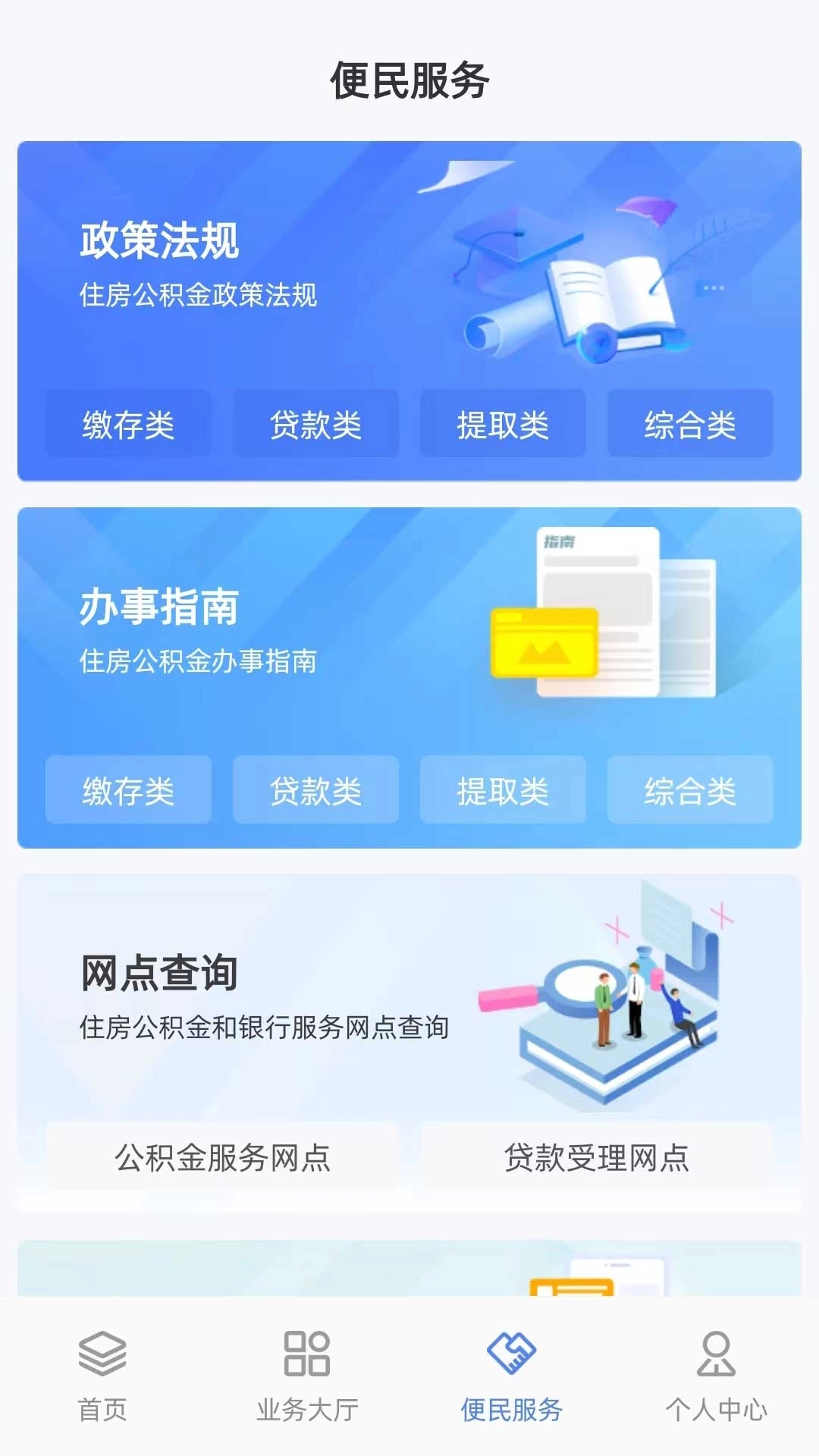Click 贷款类 under 办事指南
This screenshot has height=1456, width=819.
[x=315, y=790]
